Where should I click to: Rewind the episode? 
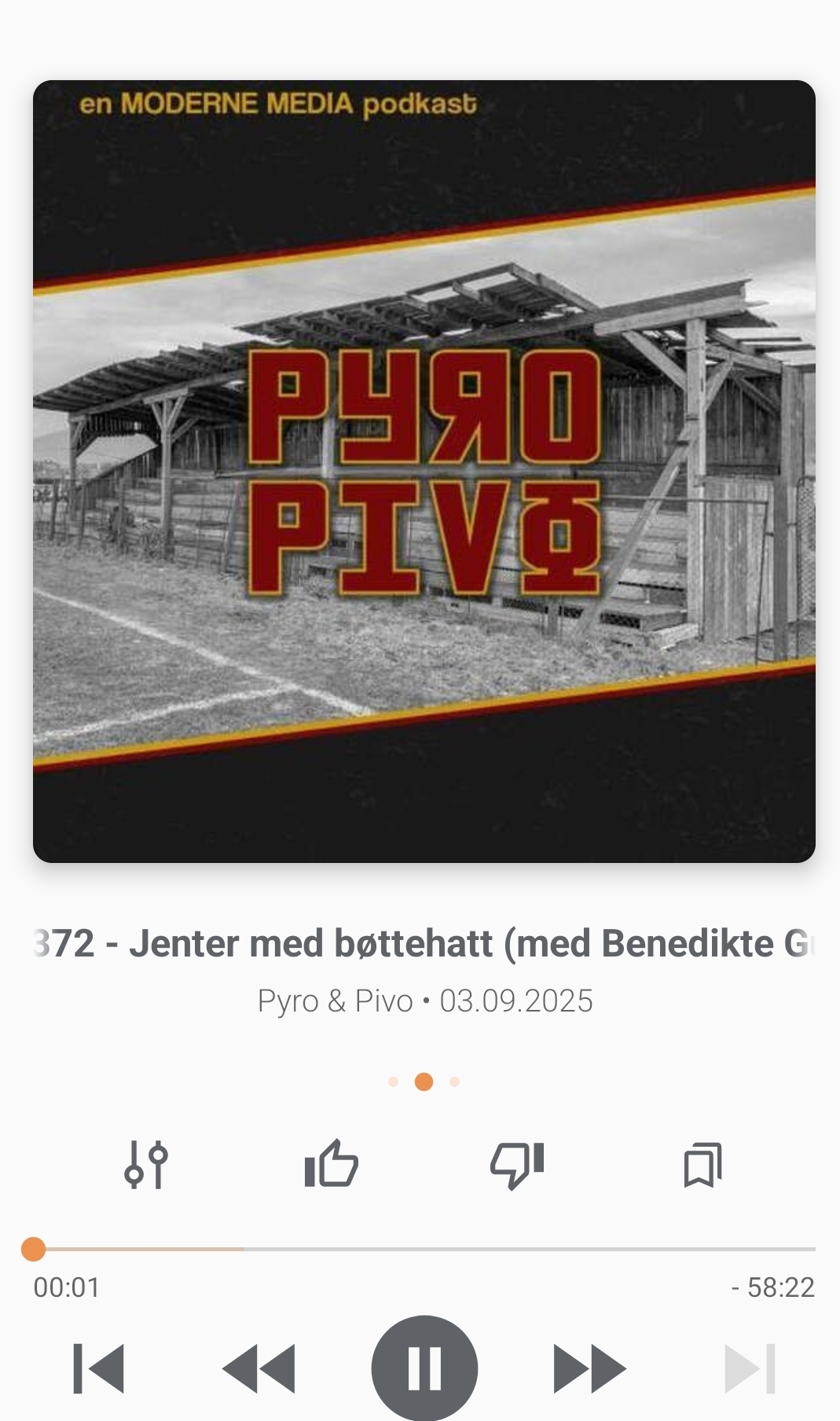(259, 1368)
